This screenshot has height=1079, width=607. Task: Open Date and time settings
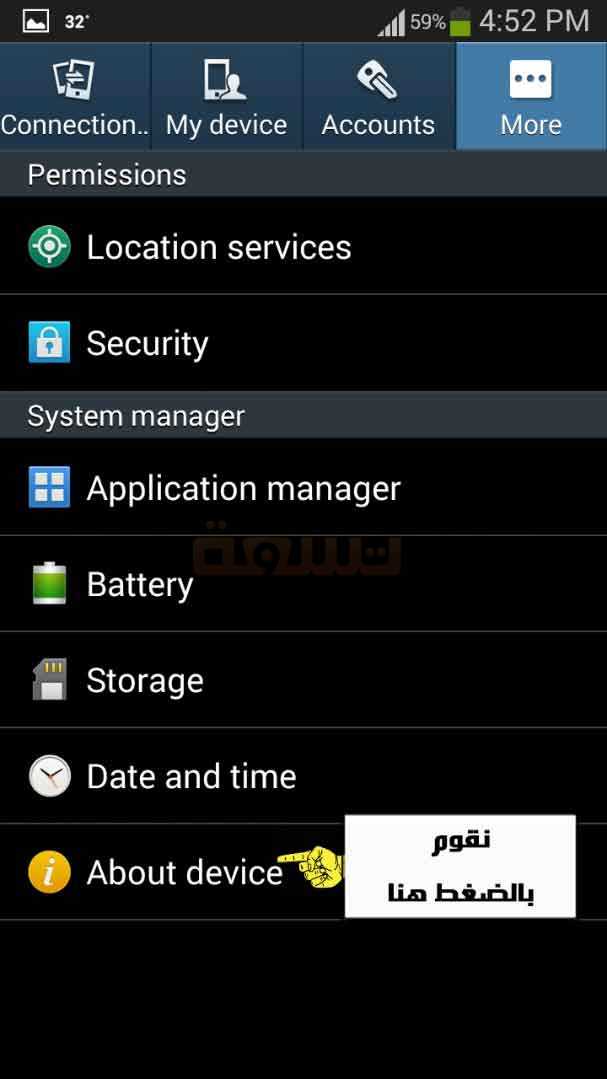[x=304, y=776]
